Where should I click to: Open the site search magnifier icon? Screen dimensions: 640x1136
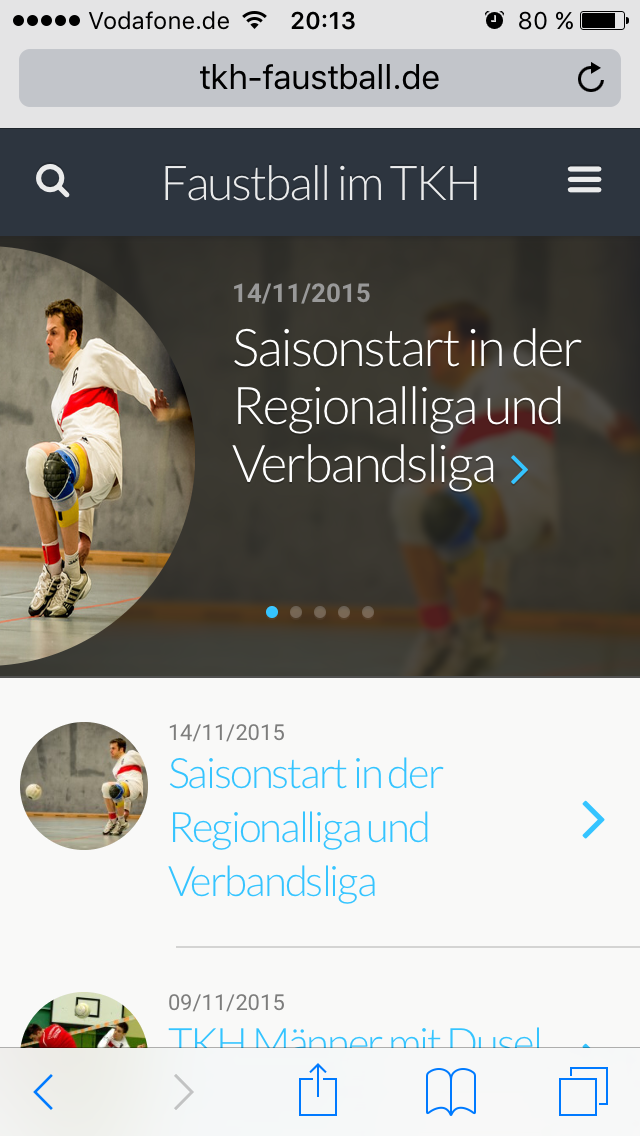(53, 180)
